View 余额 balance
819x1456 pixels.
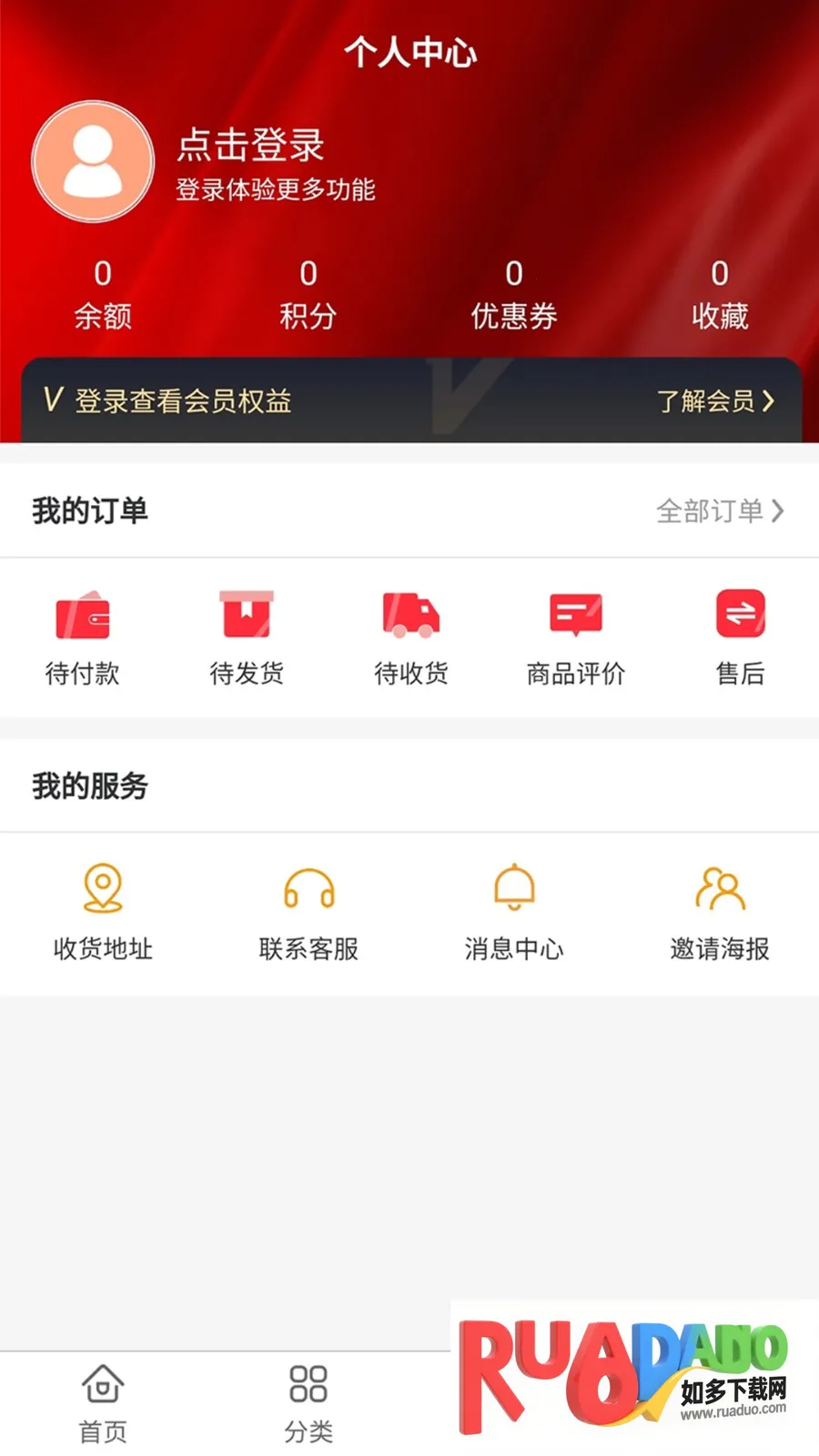coord(103,295)
